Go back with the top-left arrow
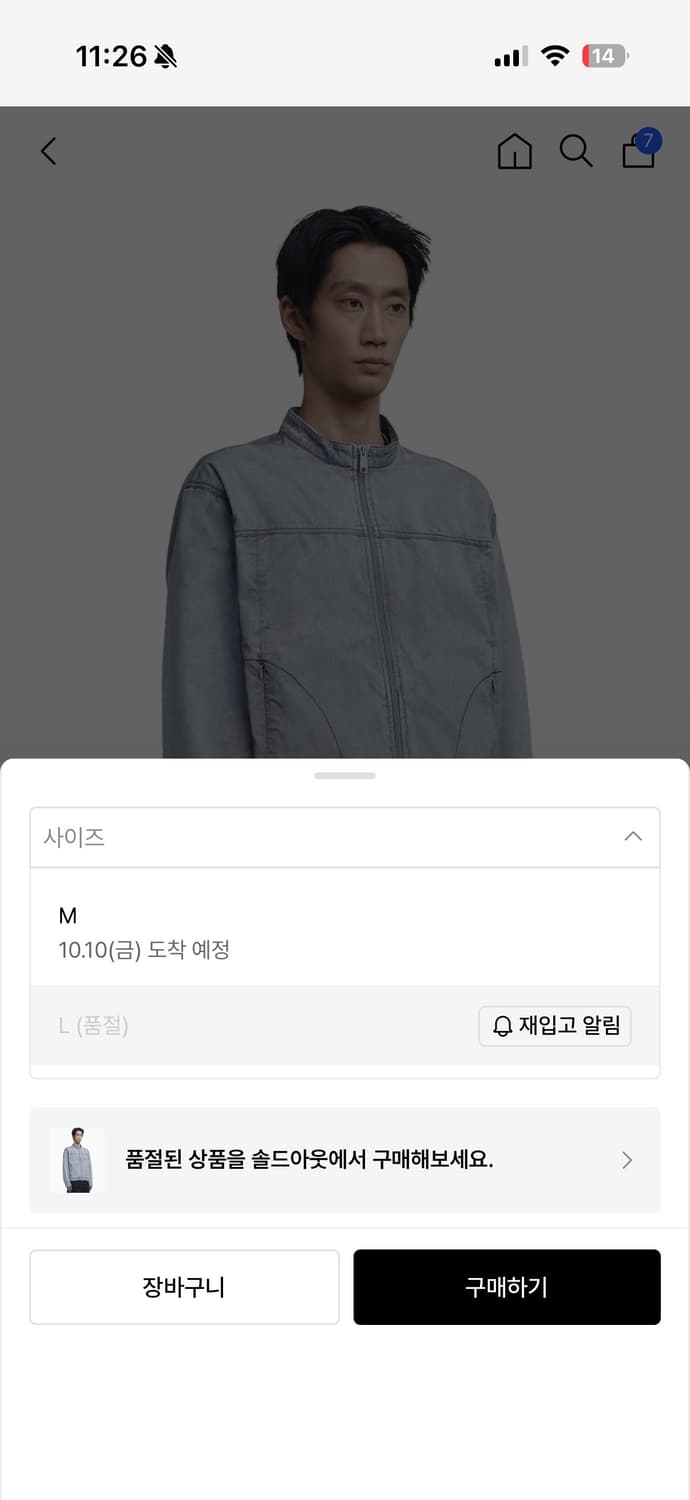 tap(48, 151)
